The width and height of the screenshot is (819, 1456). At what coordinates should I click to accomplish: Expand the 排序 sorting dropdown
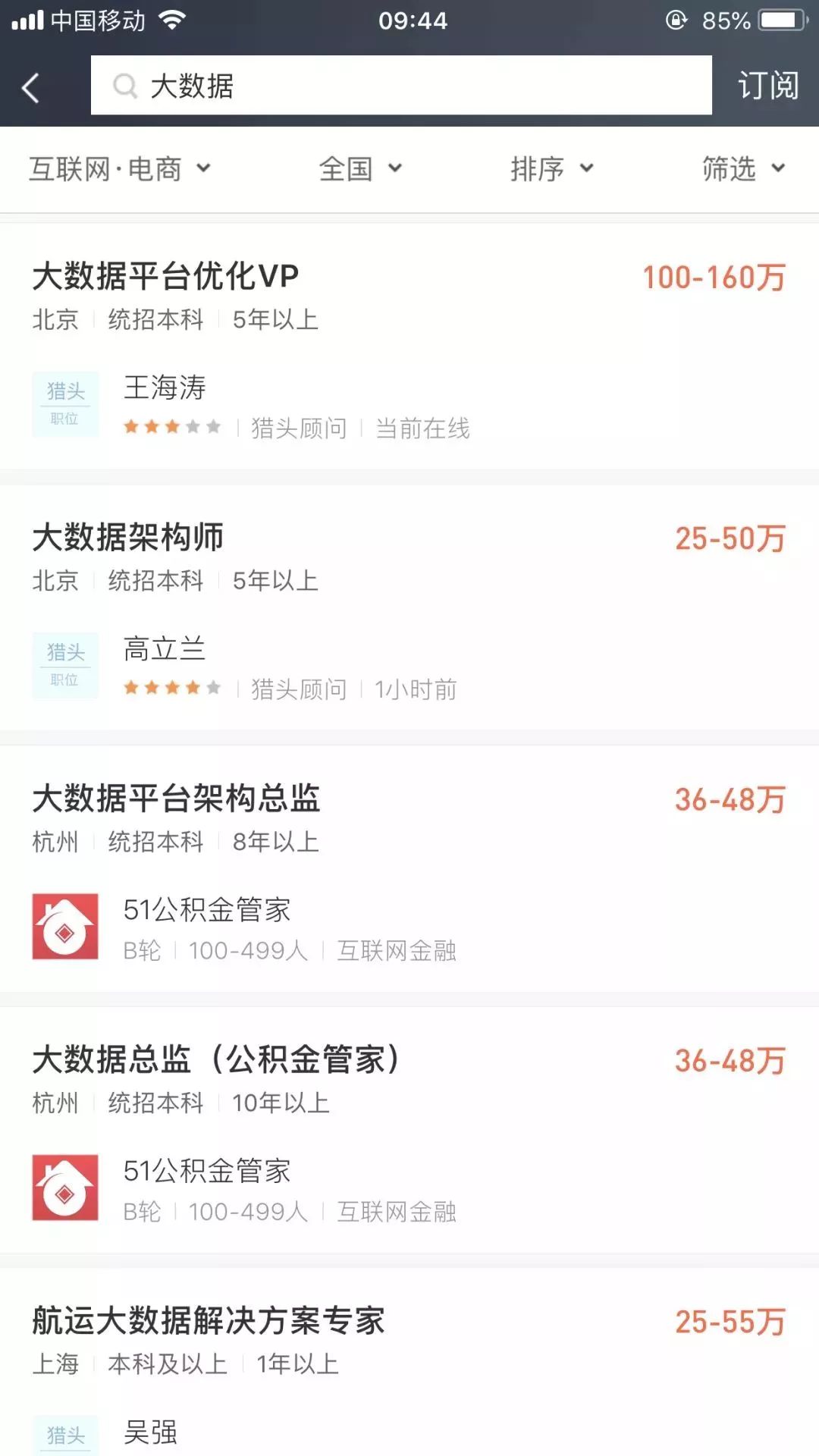point(551,169)
